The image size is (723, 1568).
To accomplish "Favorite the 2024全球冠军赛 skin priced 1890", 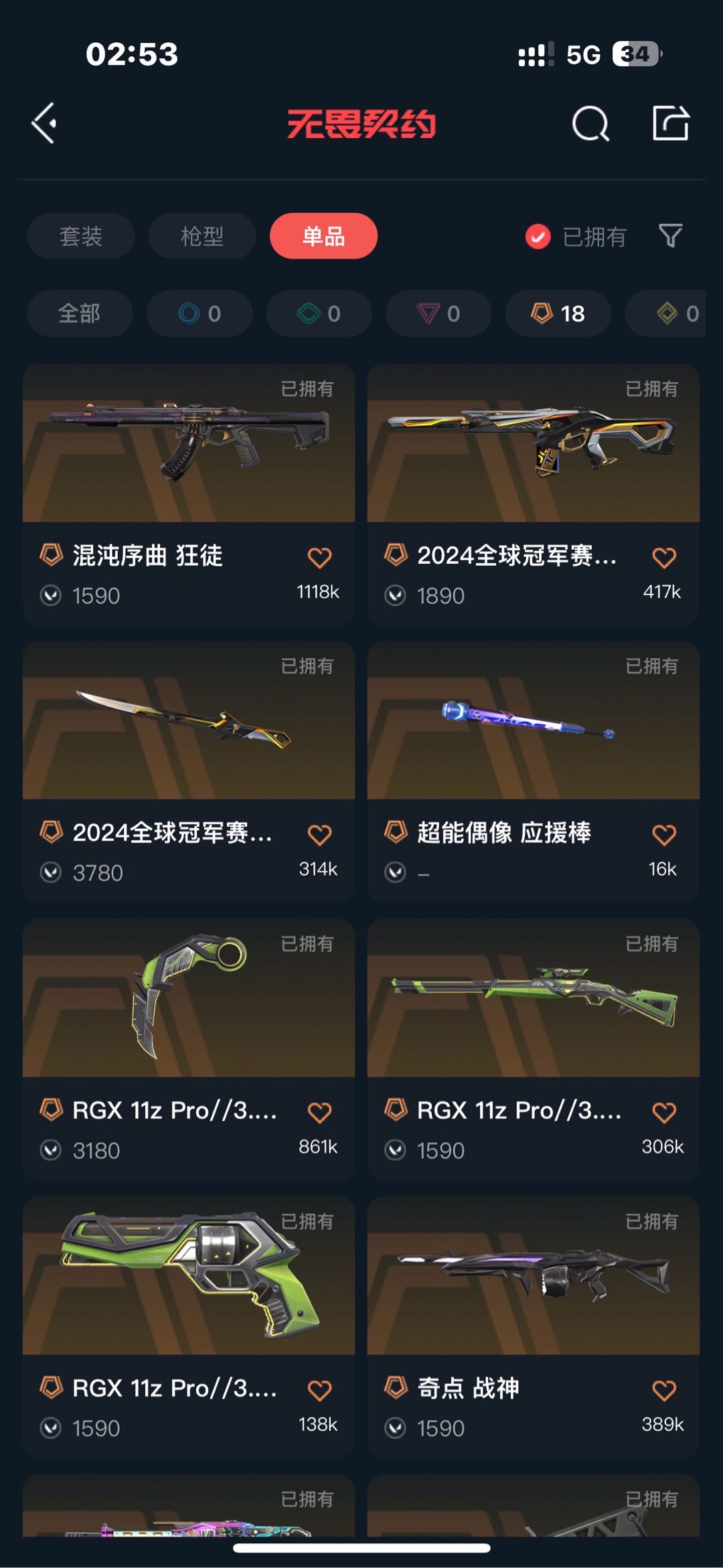I will click(663, 558).
